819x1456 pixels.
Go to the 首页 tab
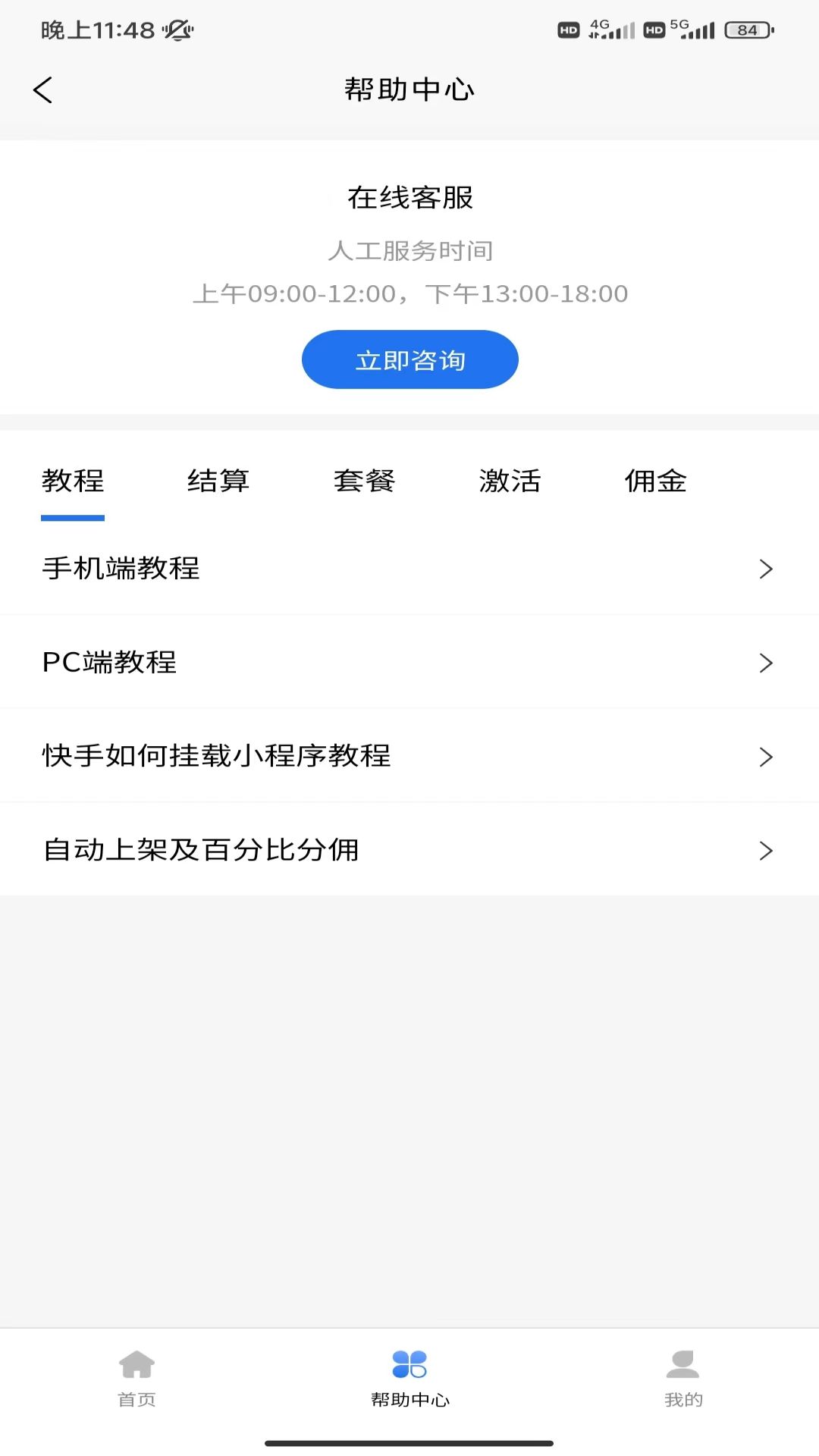136,1378
